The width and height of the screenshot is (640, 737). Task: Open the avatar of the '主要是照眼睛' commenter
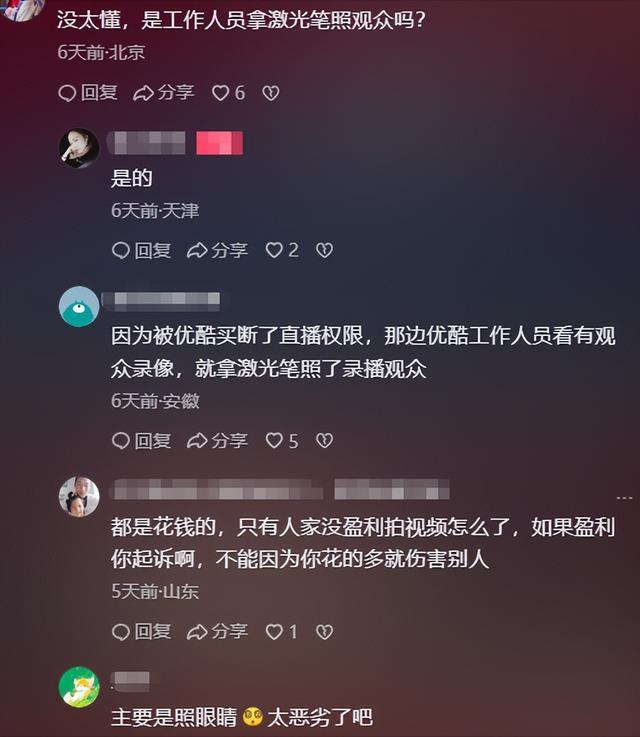pos(79,687)
